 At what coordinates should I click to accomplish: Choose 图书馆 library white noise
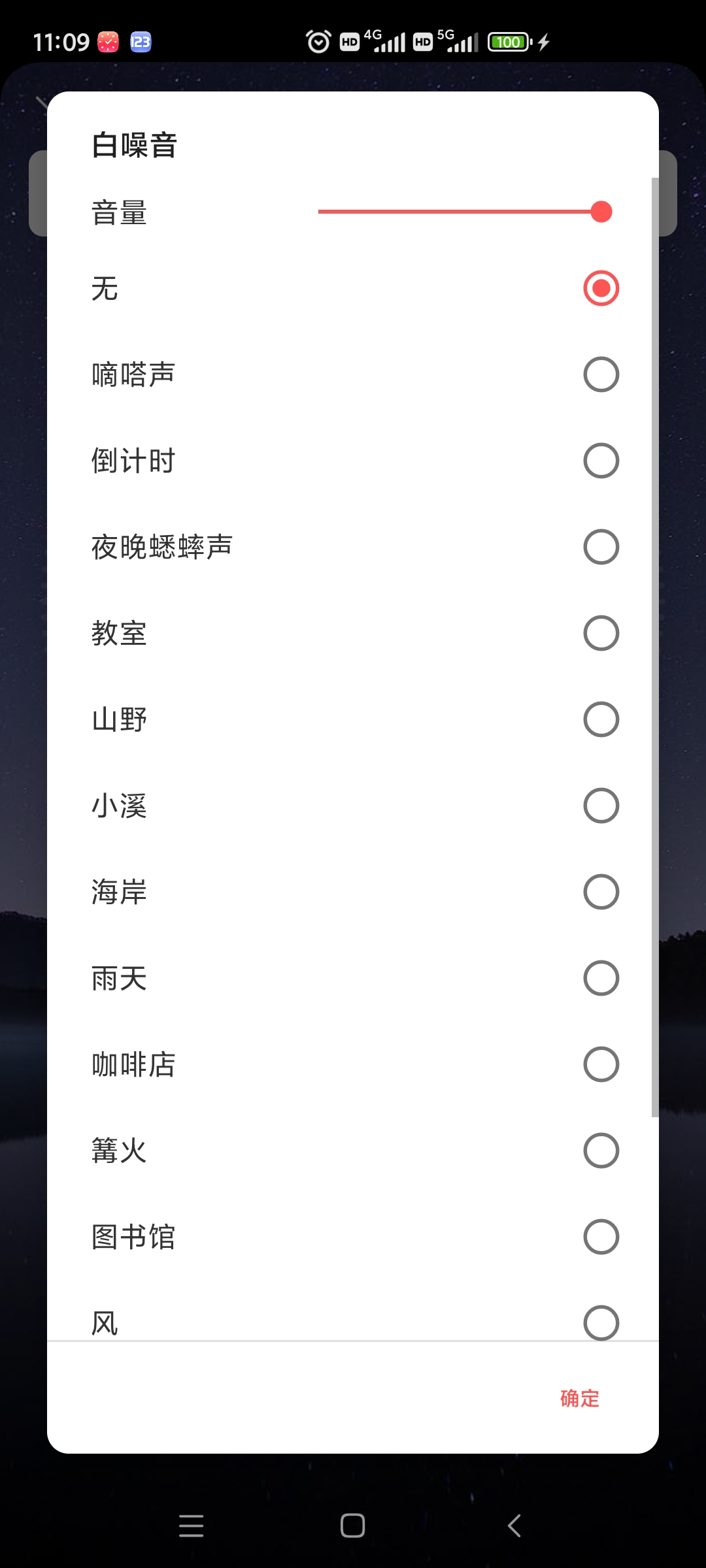[x=601, y=1237]
